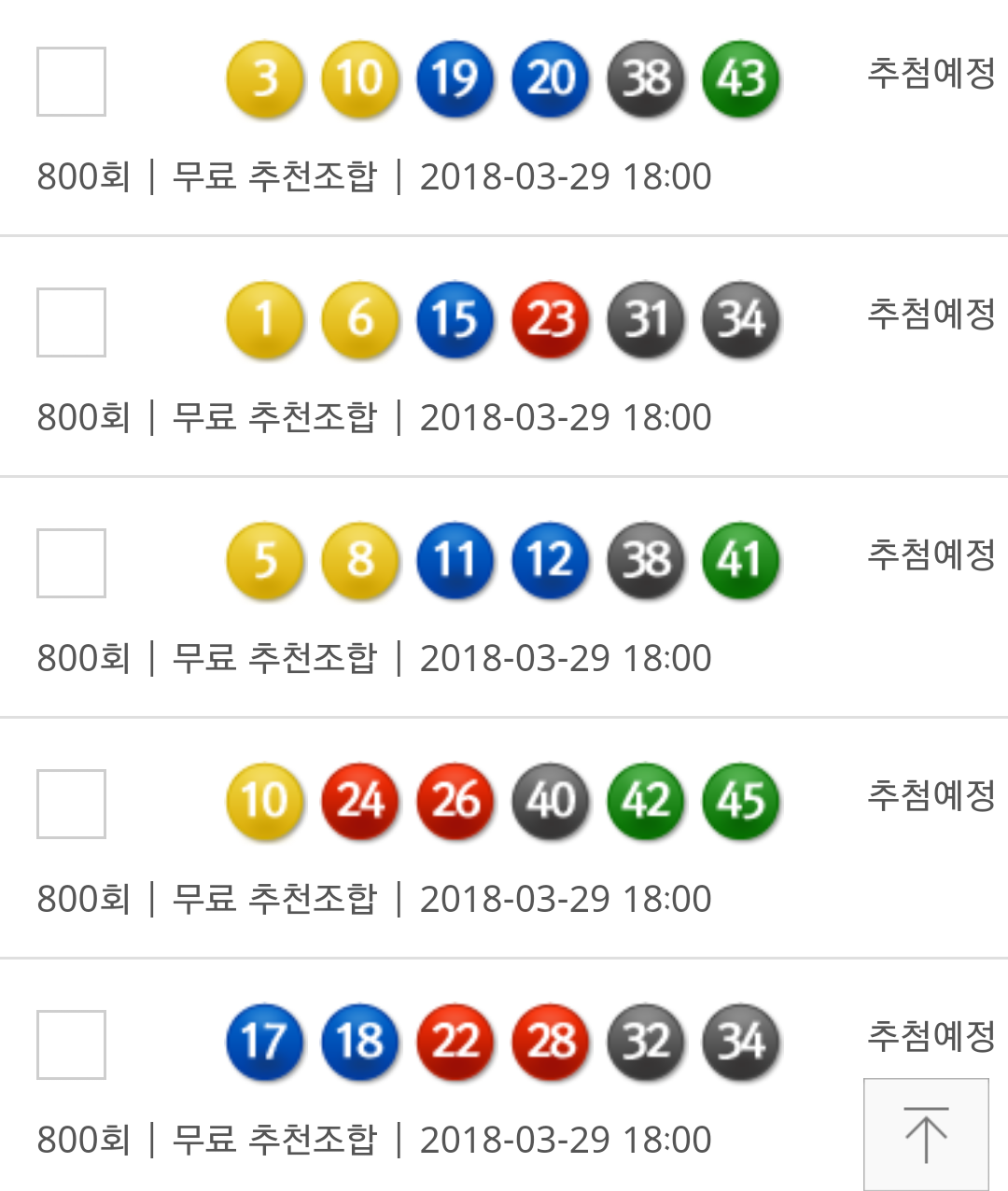Check the box for combination 17 18 22 28 32 34
The image size is (1008, 1191).
(71, 1044)
